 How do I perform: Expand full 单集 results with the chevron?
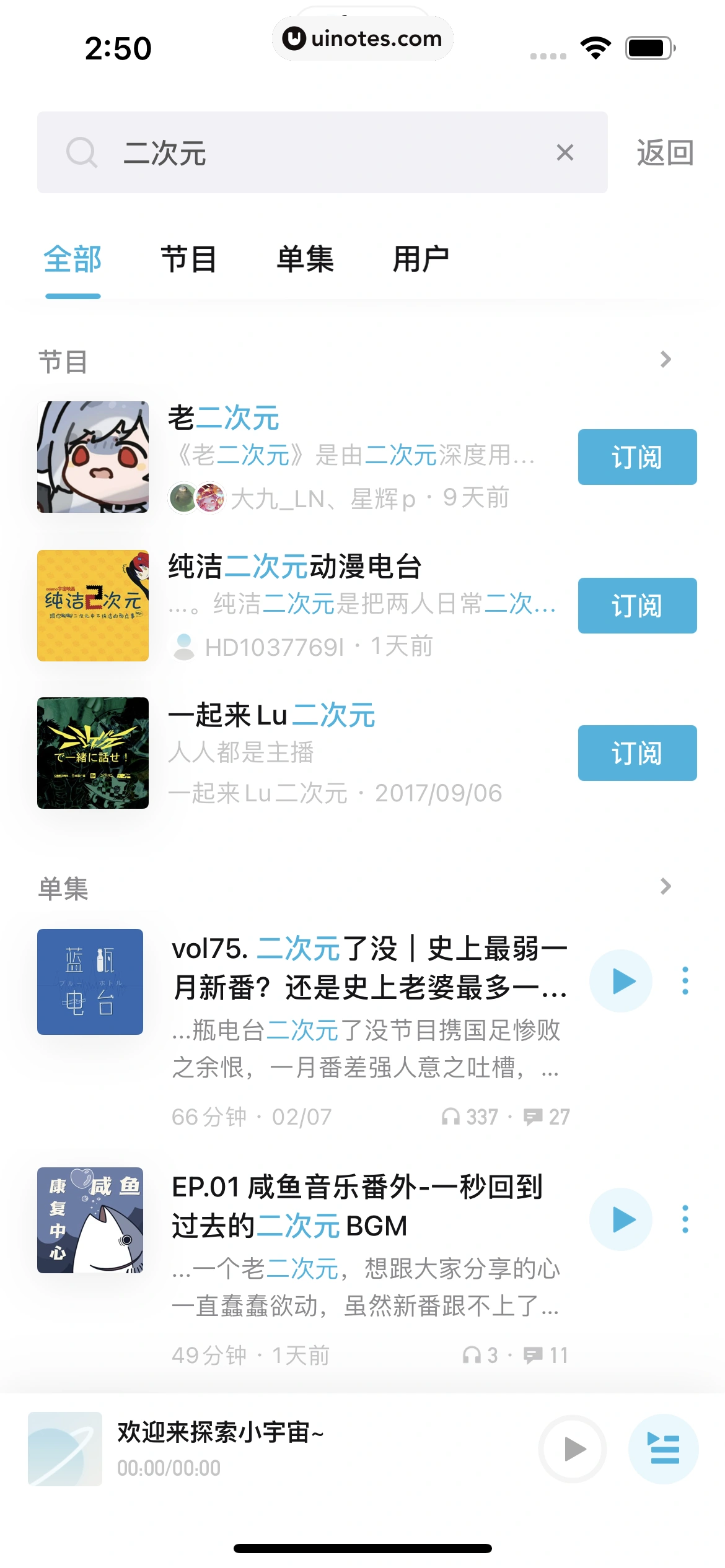coord(665,886)
